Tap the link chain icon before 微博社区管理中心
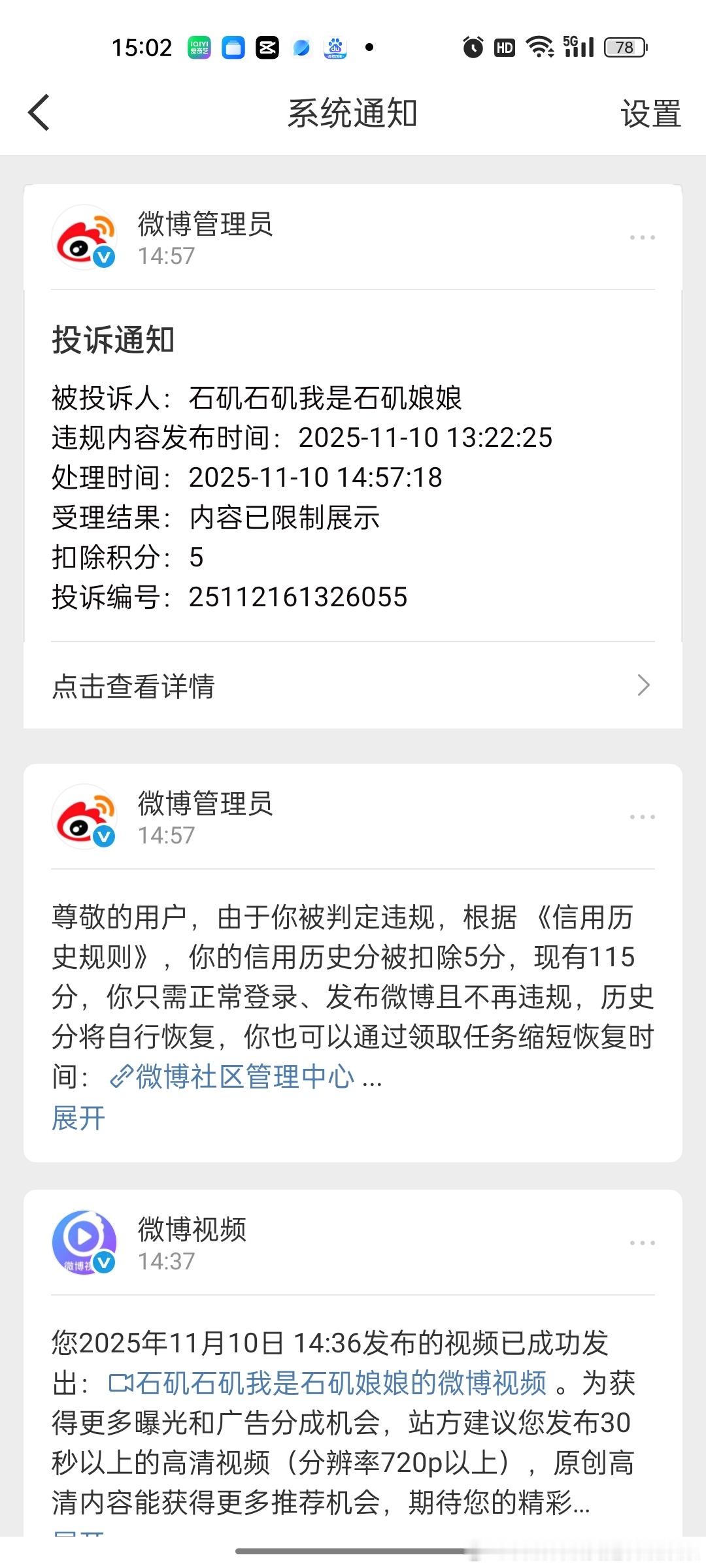 tap(120, 1077)
